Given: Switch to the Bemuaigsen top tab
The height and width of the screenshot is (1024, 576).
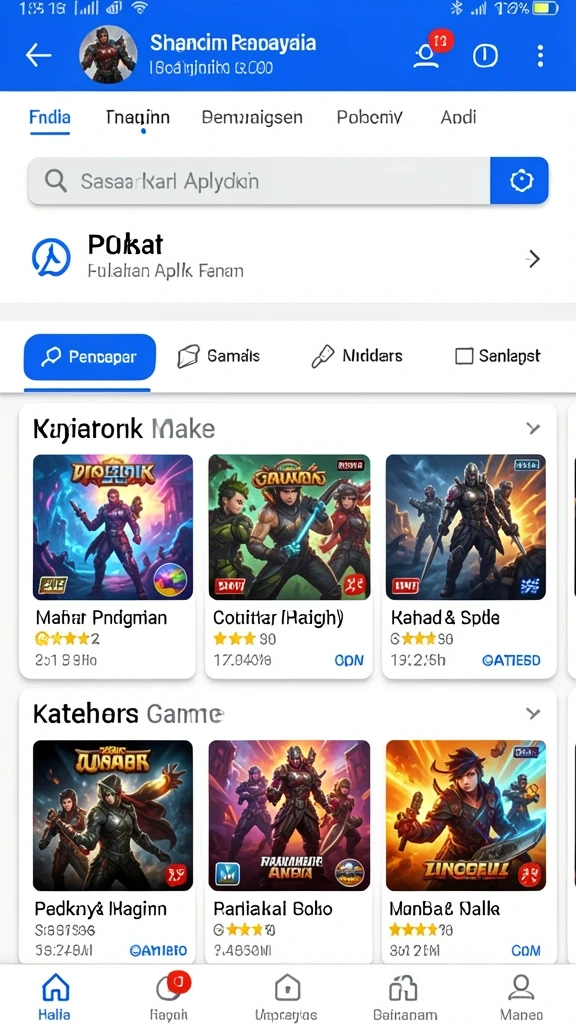Looking at the screenshot, I should [252, 118].
